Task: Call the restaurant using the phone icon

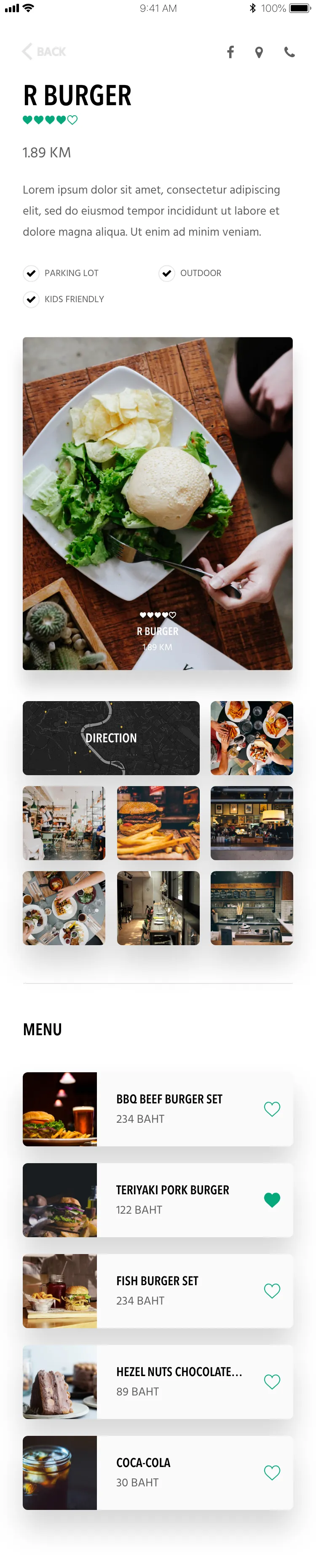Action: 289,52
